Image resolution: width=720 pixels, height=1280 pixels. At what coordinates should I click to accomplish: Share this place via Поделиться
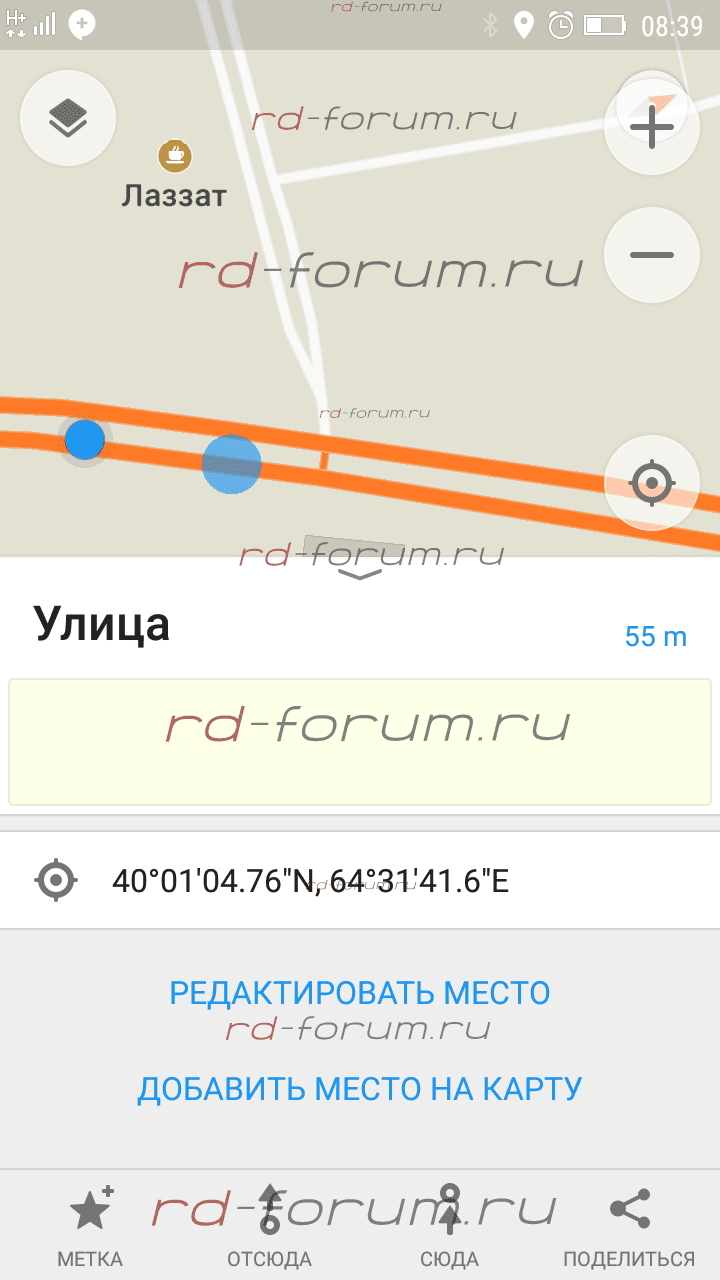coord(629,1226)
